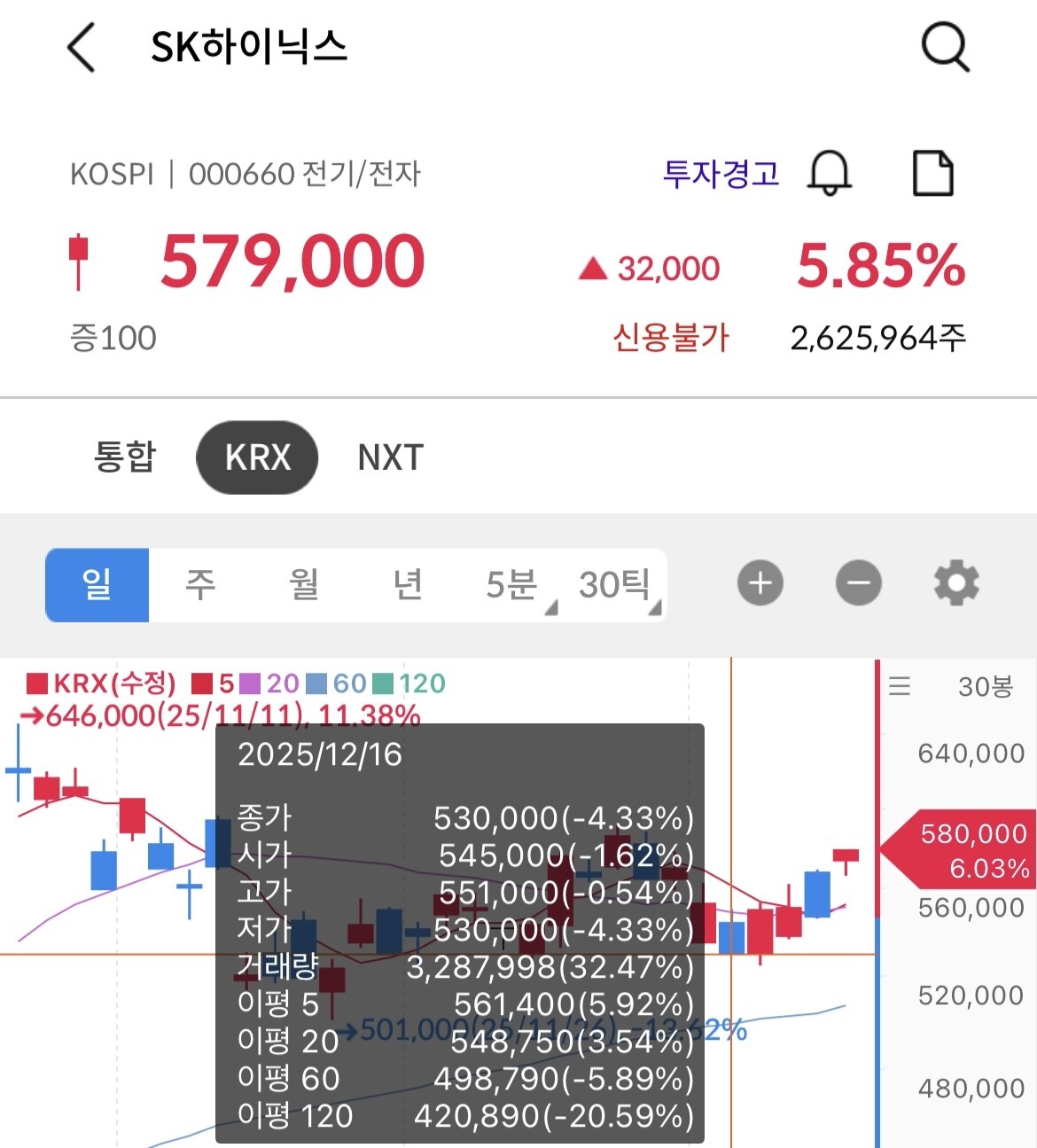Open the stock search magnifier

pyautogui.click(x=946, y=46)
